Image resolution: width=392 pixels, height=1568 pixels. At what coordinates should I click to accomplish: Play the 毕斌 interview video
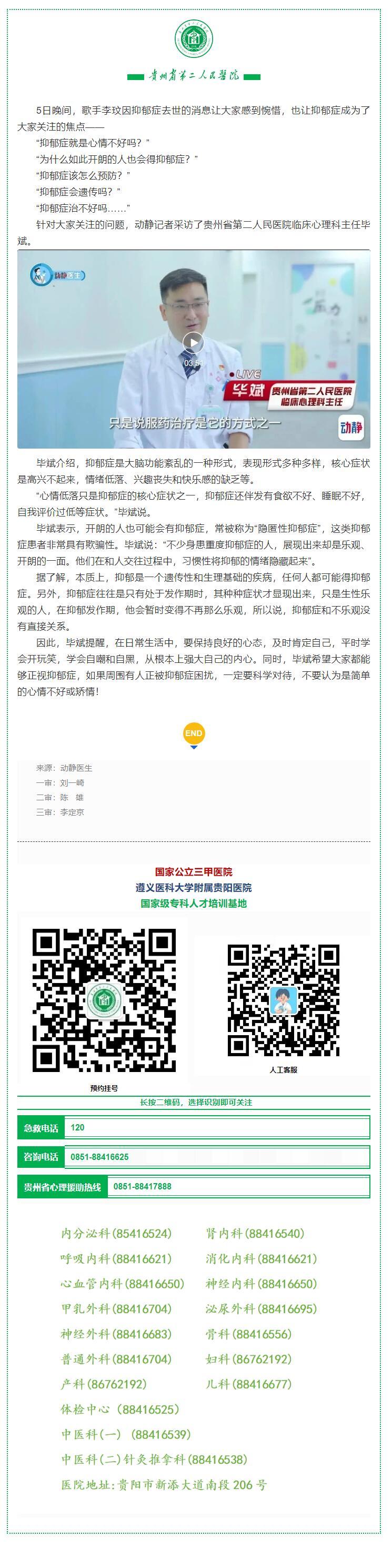193,343
